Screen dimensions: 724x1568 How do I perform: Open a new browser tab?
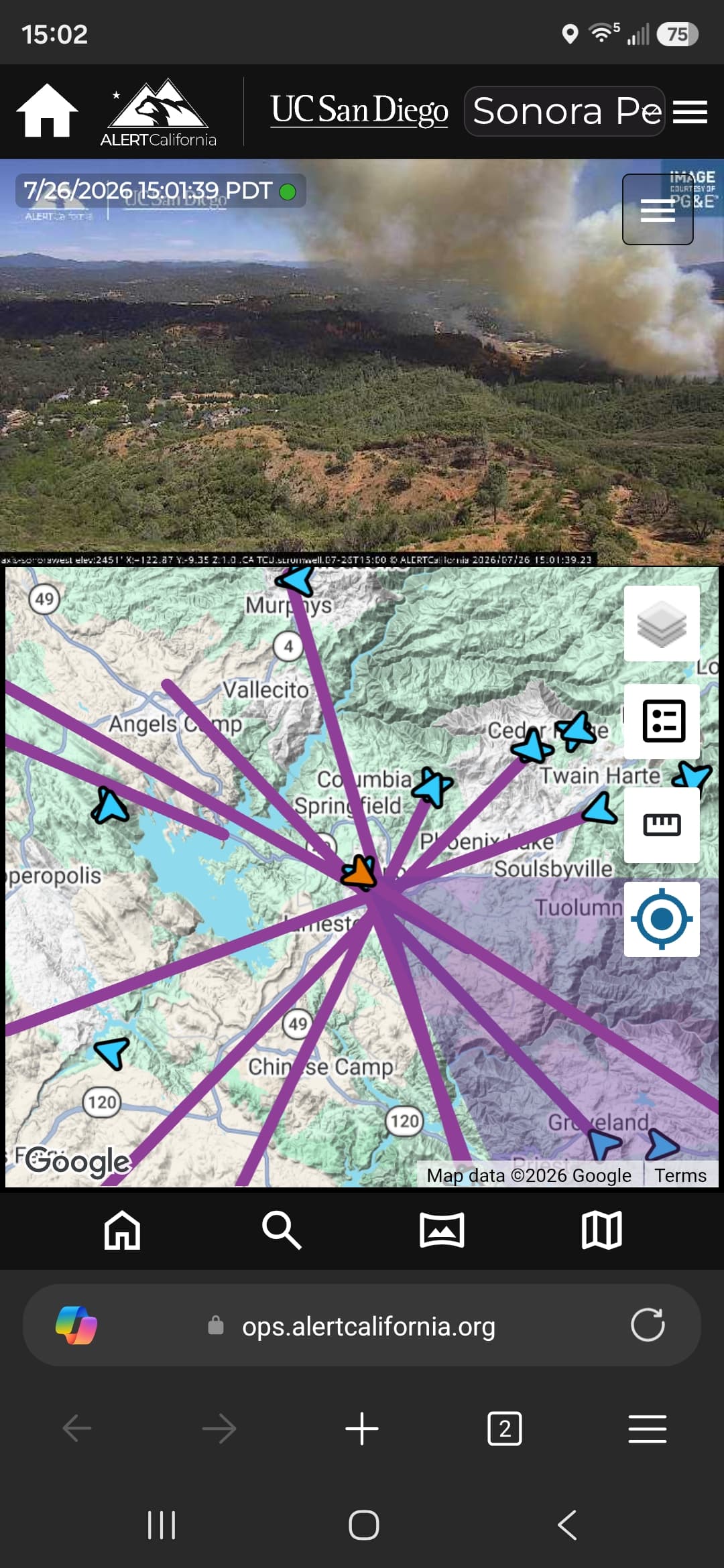[362, 1429]
